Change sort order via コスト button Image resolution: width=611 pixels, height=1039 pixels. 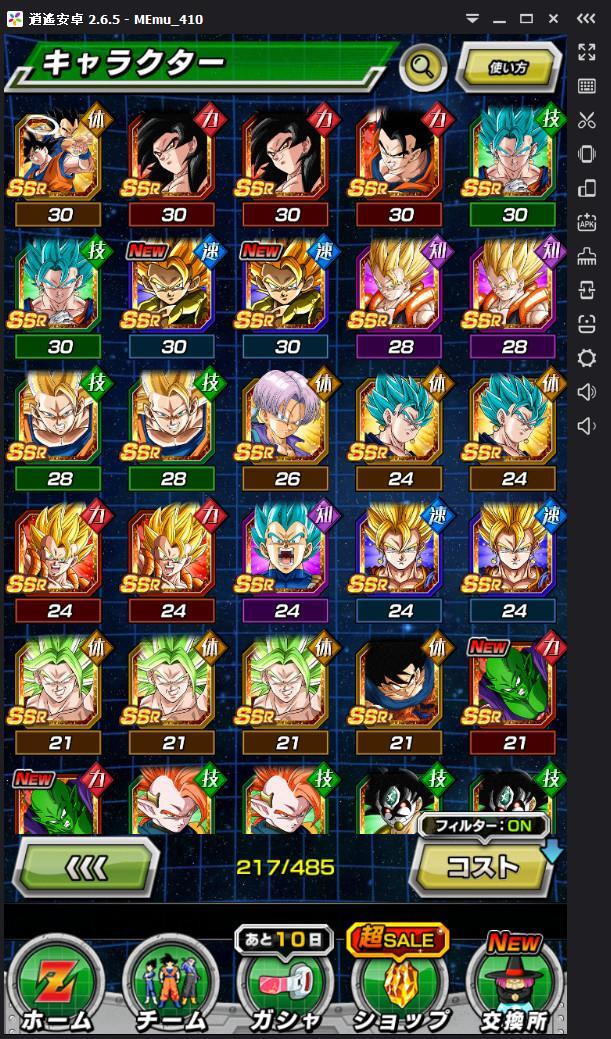click(x=483, y=866)
